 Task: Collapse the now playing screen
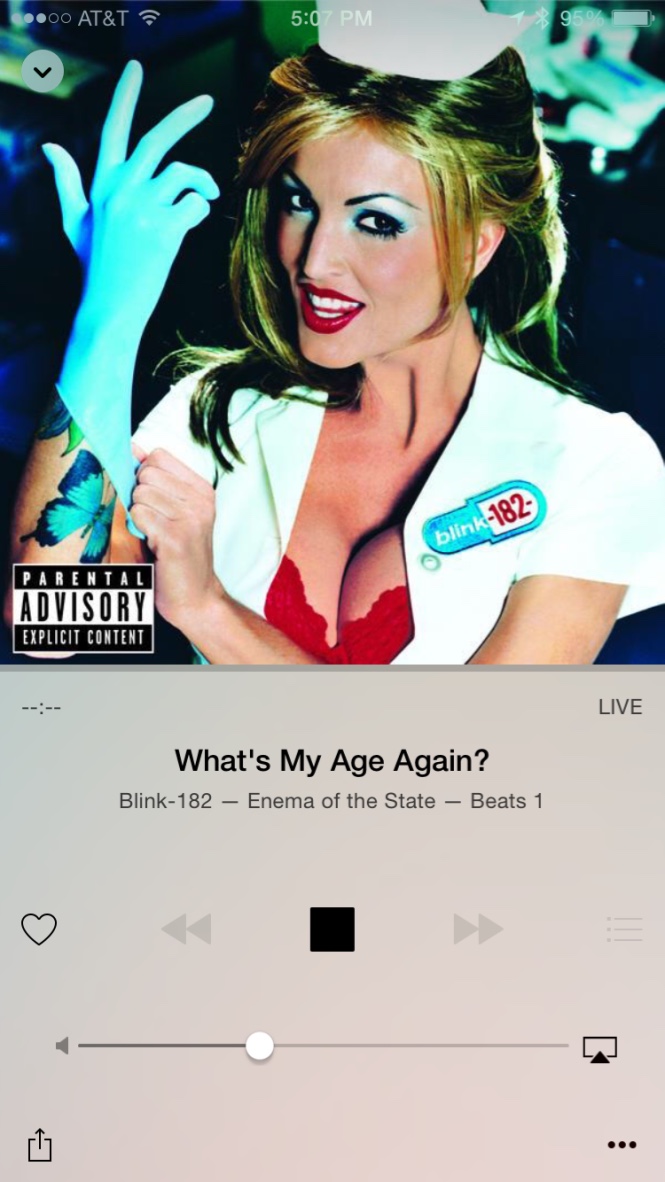(x=42, y=72)
